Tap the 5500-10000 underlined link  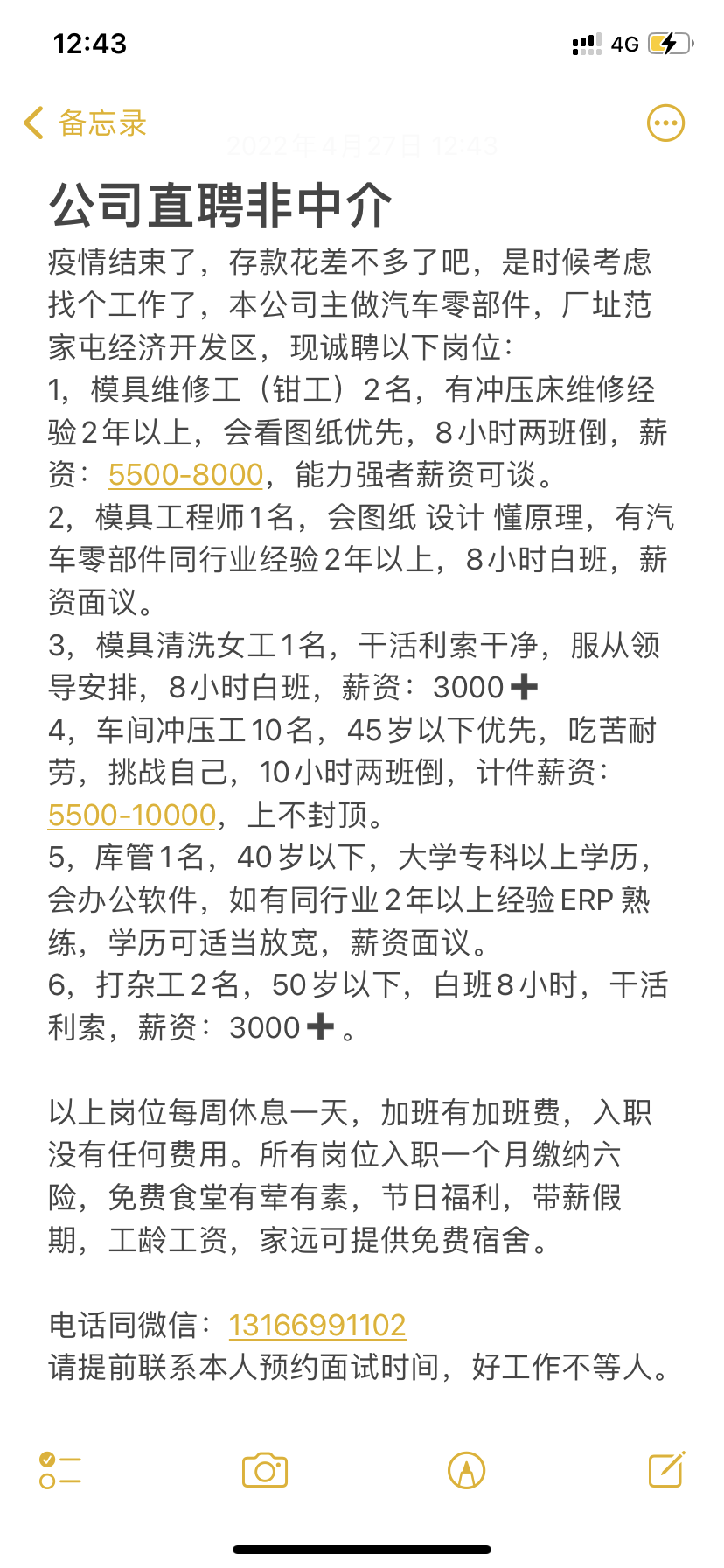132,815
